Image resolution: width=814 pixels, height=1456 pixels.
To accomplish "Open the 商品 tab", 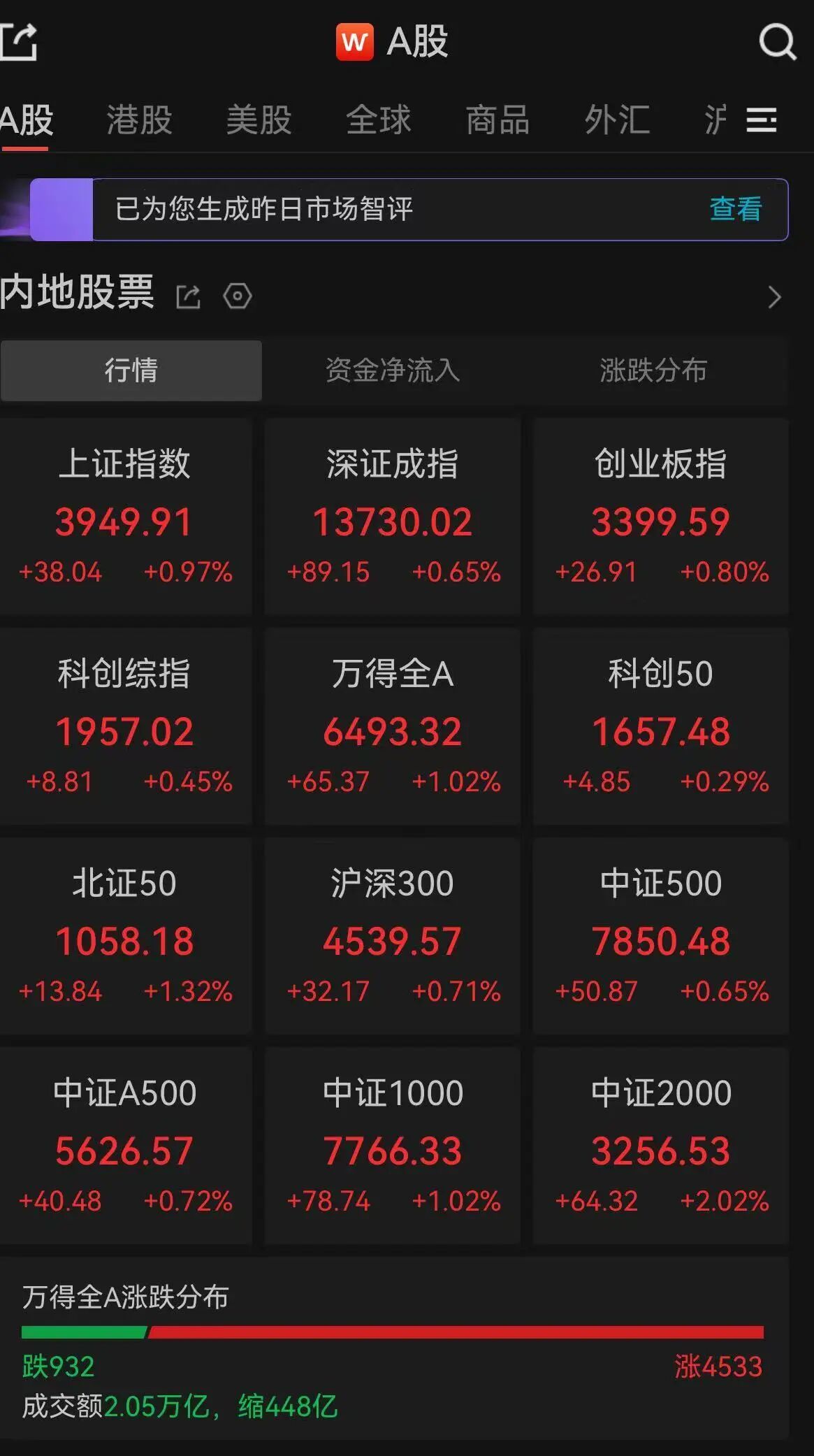I will [x=497, y=120].
